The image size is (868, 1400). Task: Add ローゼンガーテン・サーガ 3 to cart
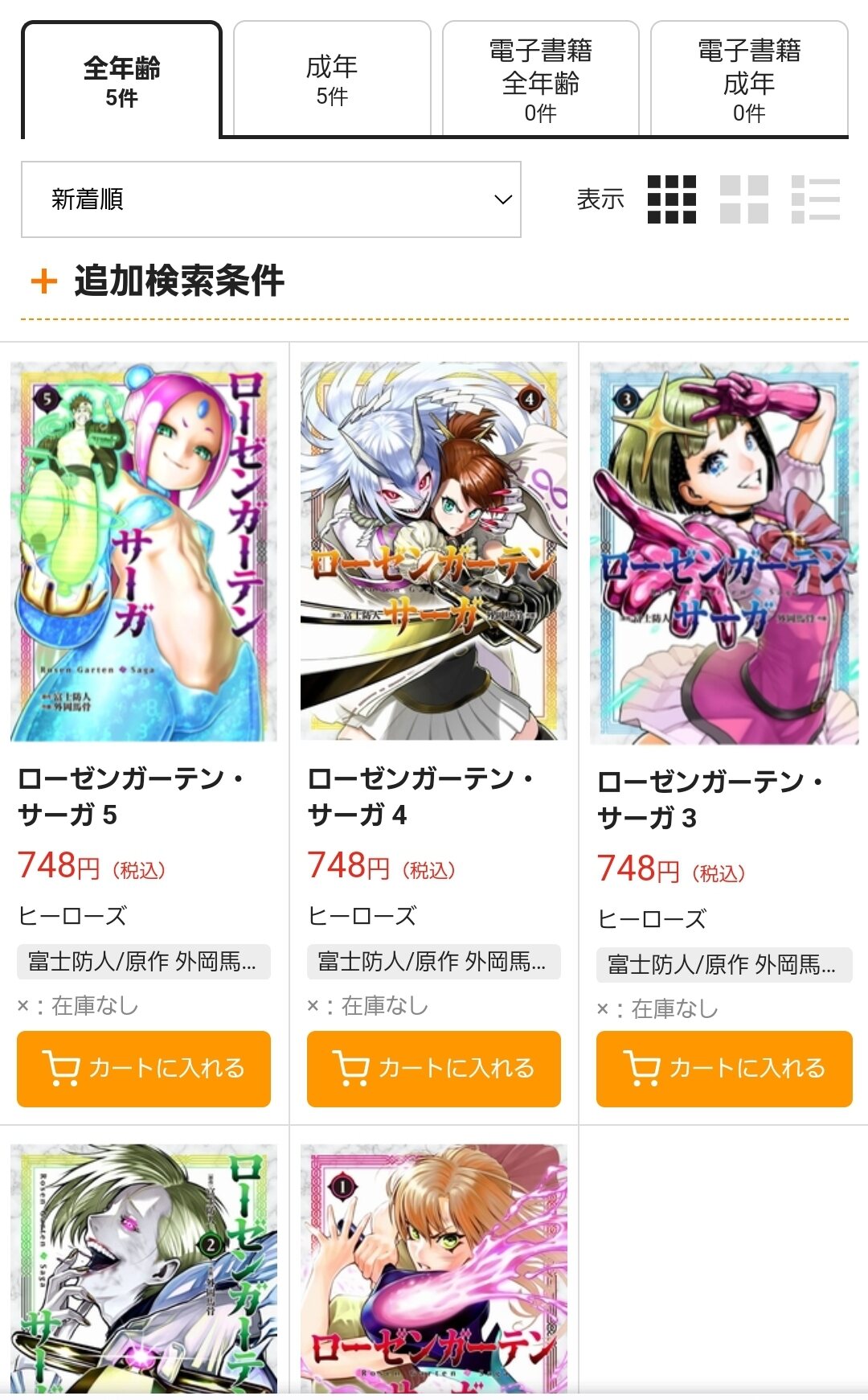723,1069
